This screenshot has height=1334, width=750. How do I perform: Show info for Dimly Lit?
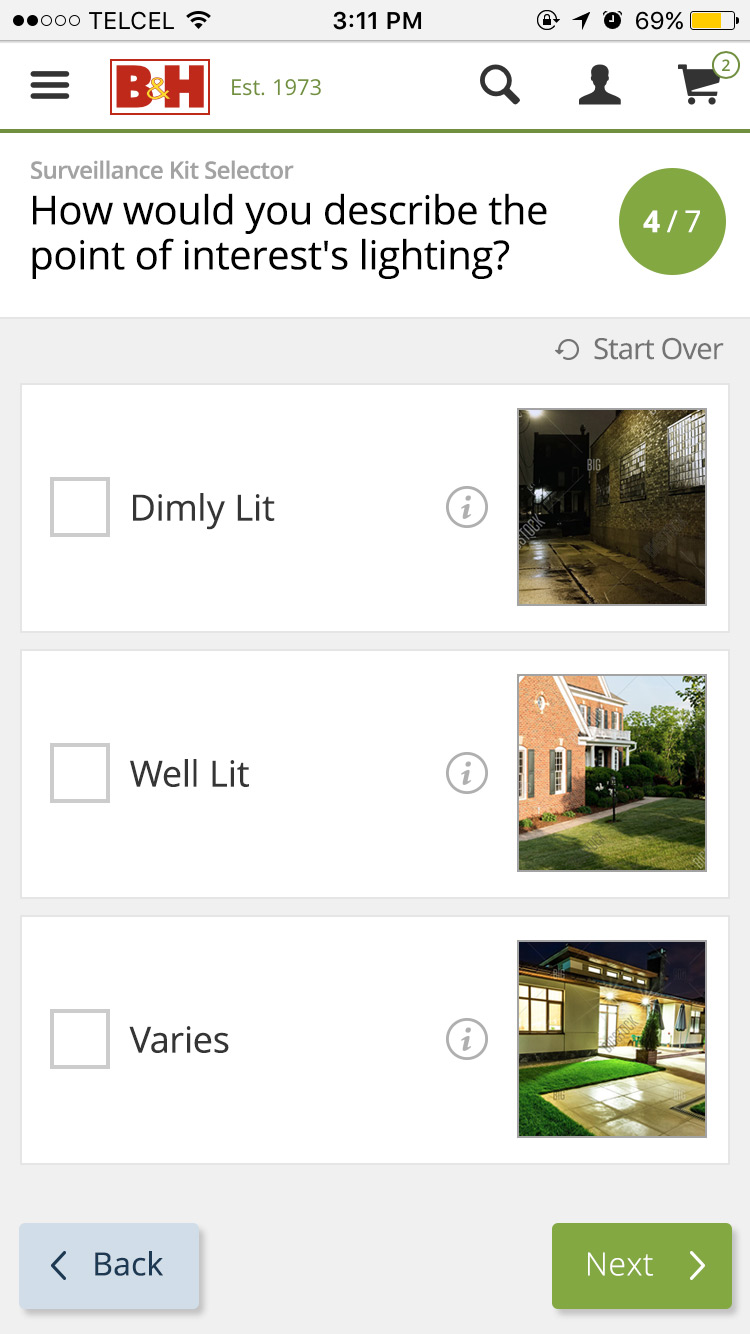(x=467, y=508)
